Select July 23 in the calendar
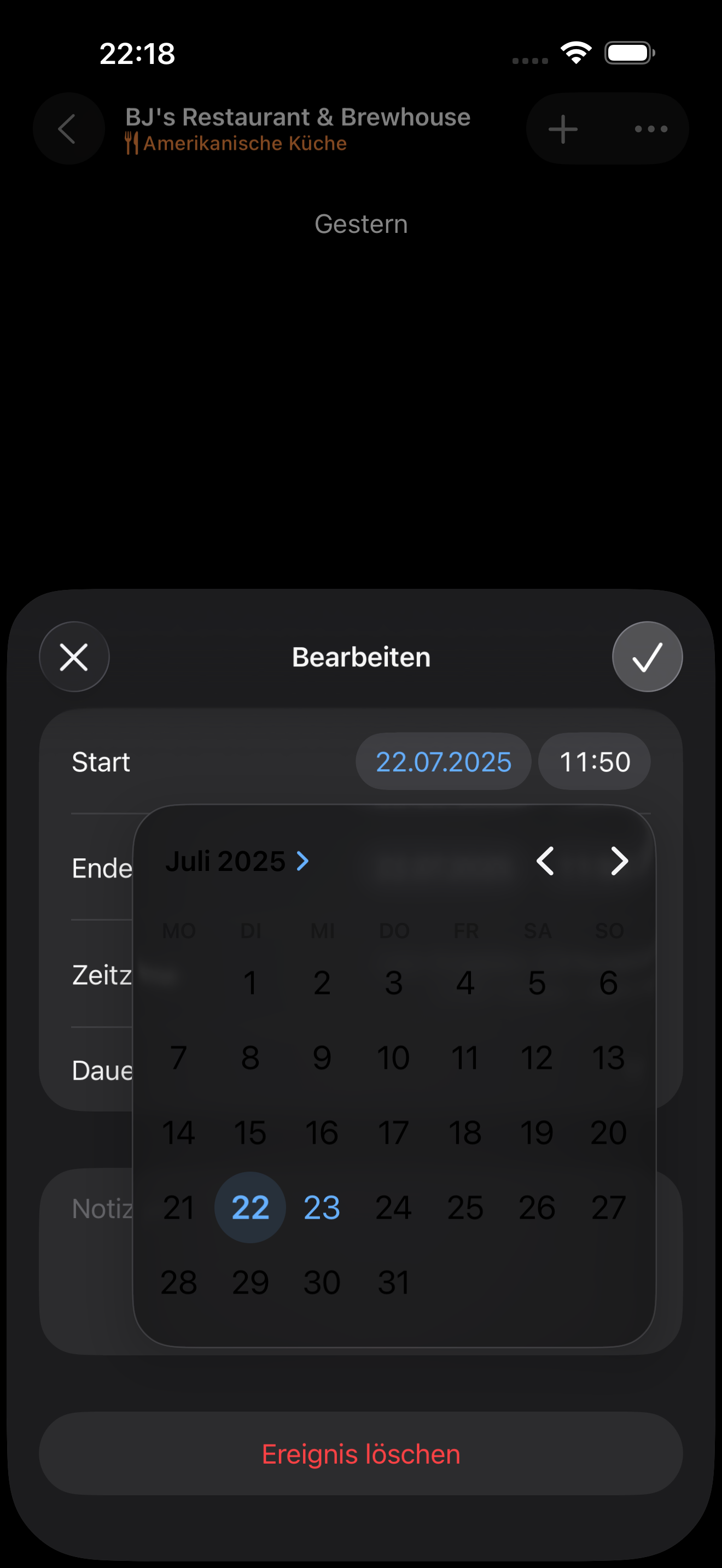The height and width of the screenshot is (1568, 722). click(322, 1208)
